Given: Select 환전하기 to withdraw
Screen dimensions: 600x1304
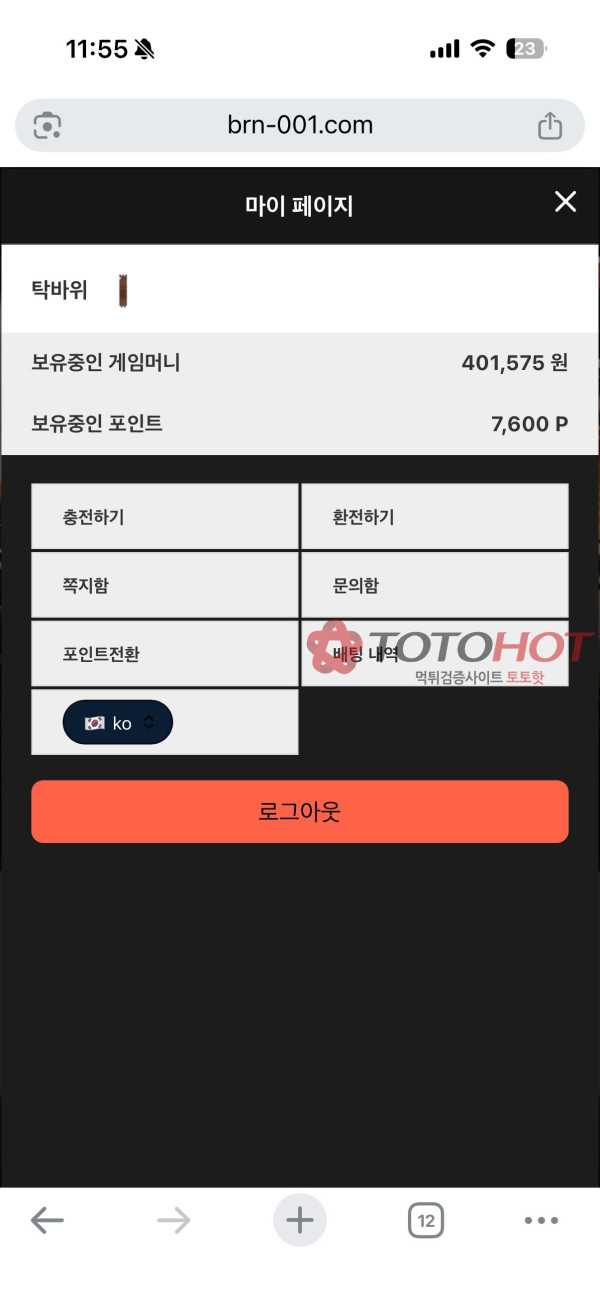Looking at the screenshot, I should coord(434,517).
